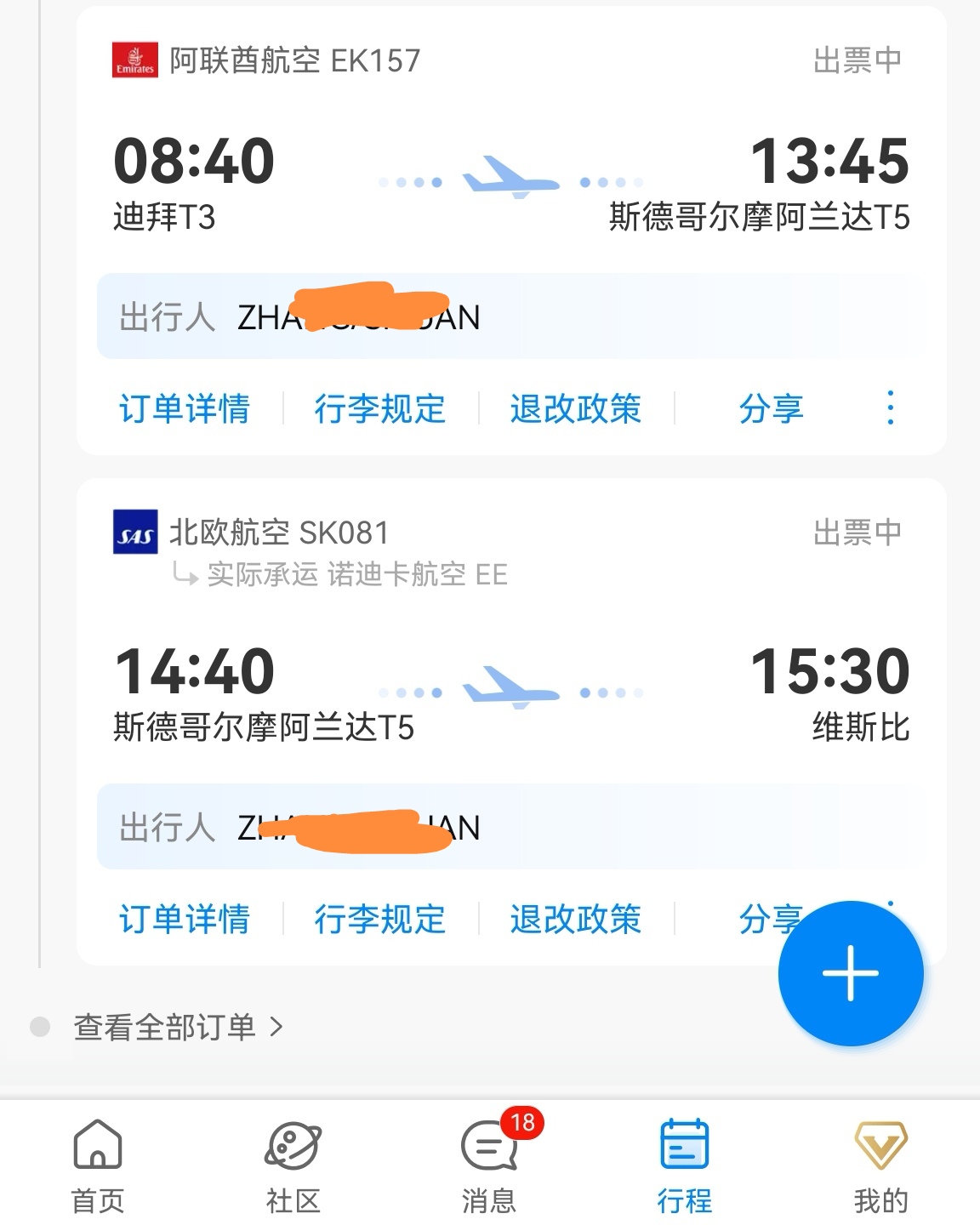View 行李规定 for flight SK081
Viewport: 980px width, 1225px height.
pos(379,919)
